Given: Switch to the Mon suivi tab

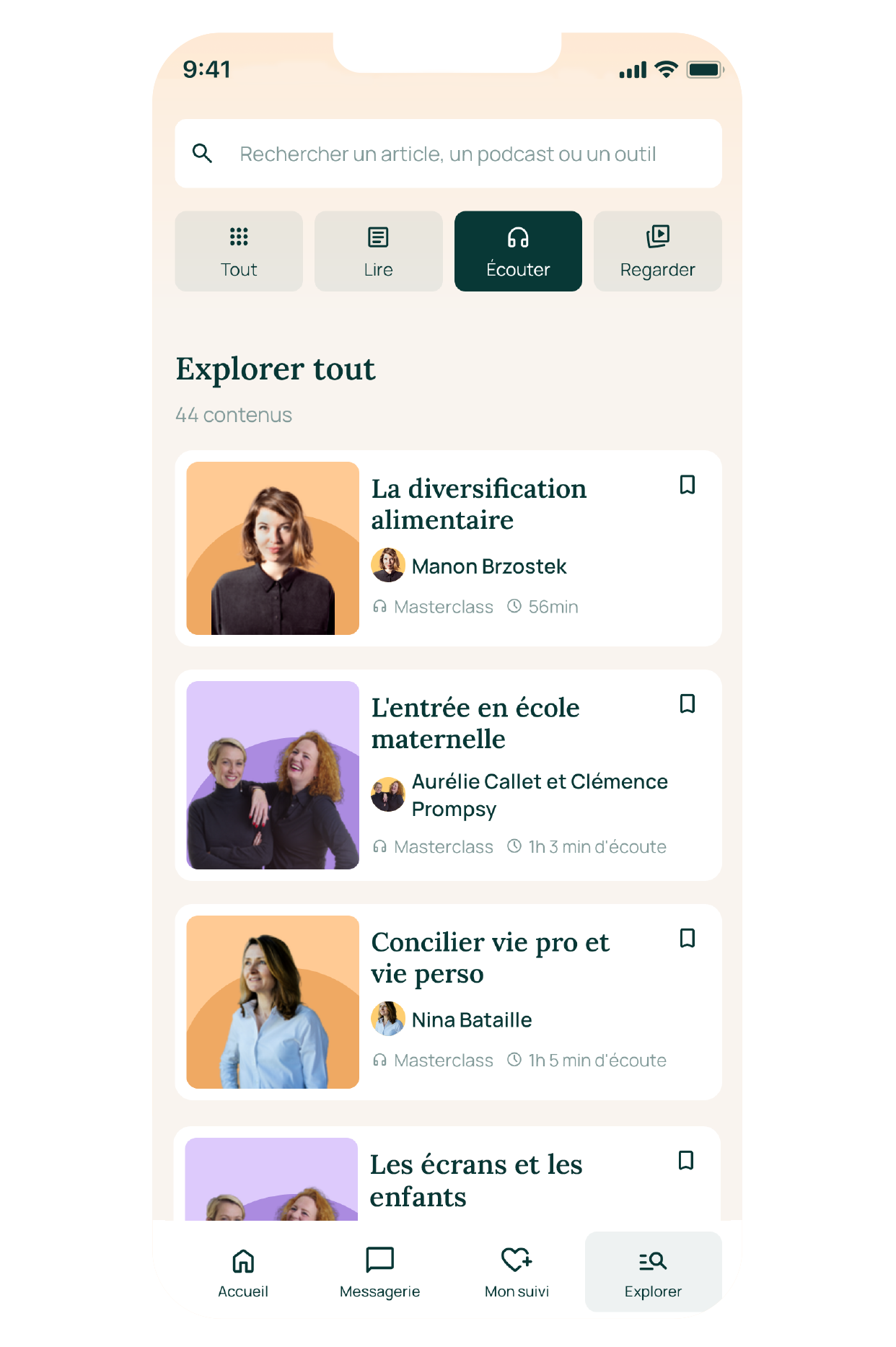Looking at the screenshot, I should click(x=517, y=1272).
